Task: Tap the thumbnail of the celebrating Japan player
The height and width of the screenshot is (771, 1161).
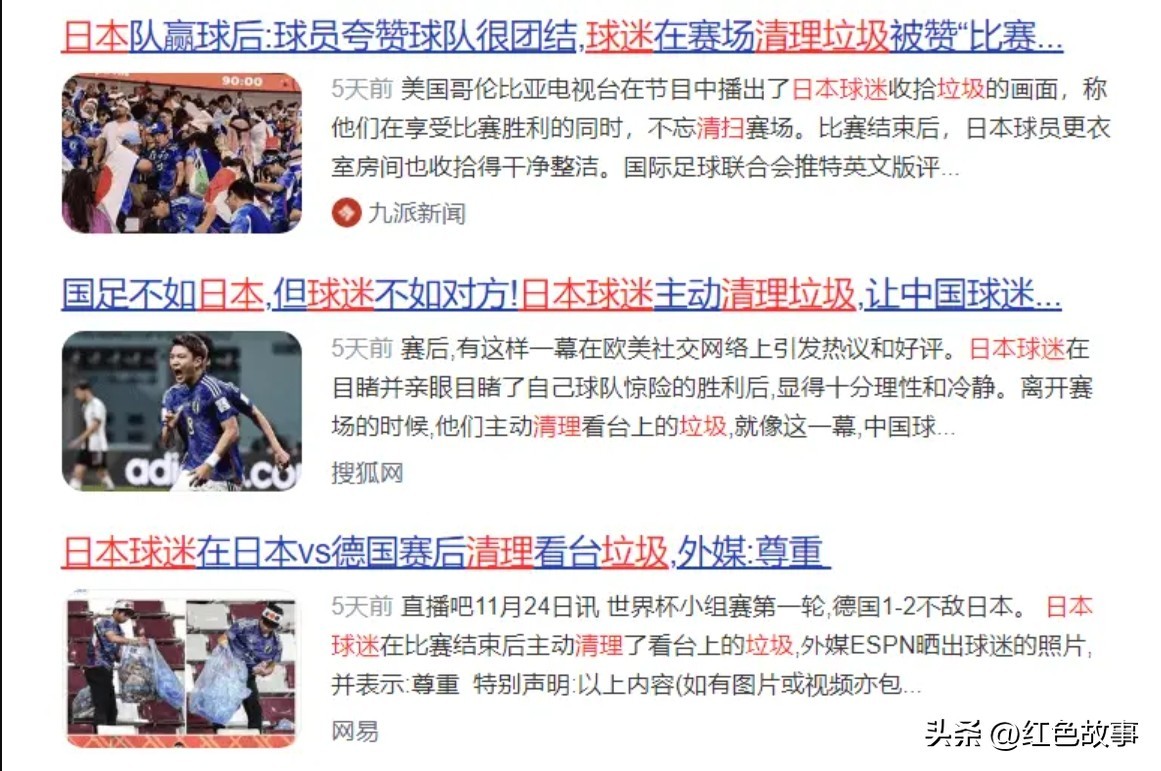Action: click(182, 411)
